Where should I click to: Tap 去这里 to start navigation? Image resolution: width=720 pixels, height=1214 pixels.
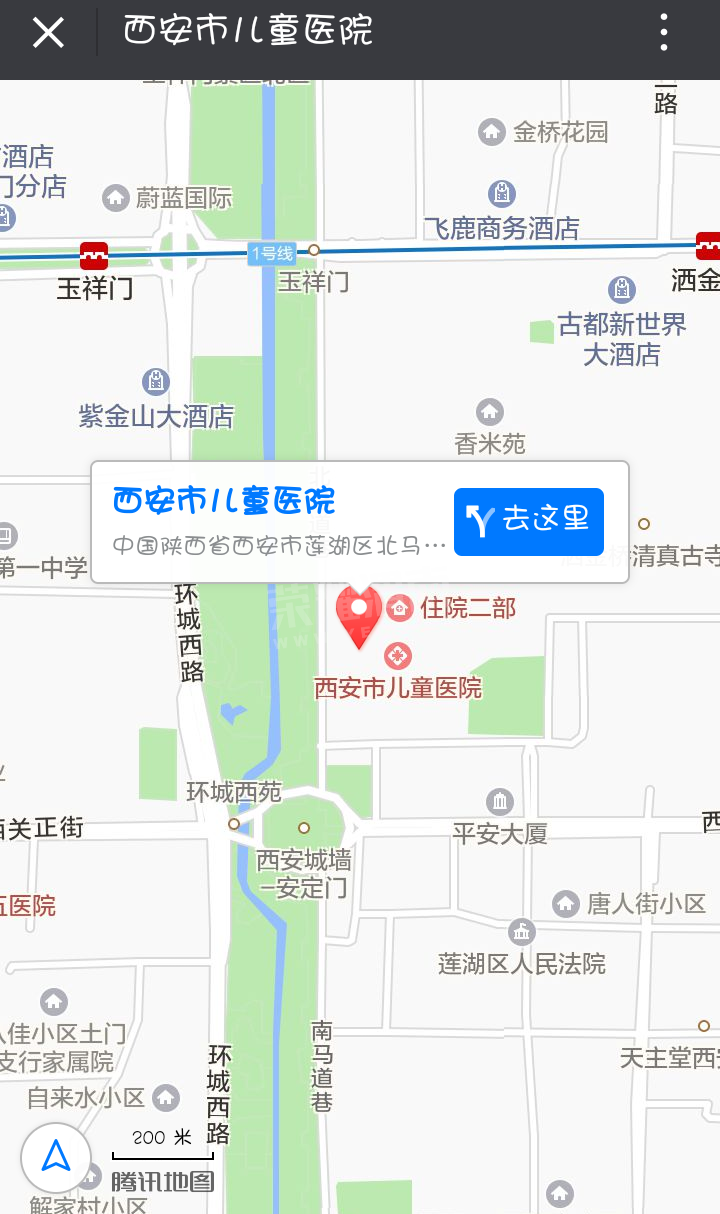tap(529, 521)
